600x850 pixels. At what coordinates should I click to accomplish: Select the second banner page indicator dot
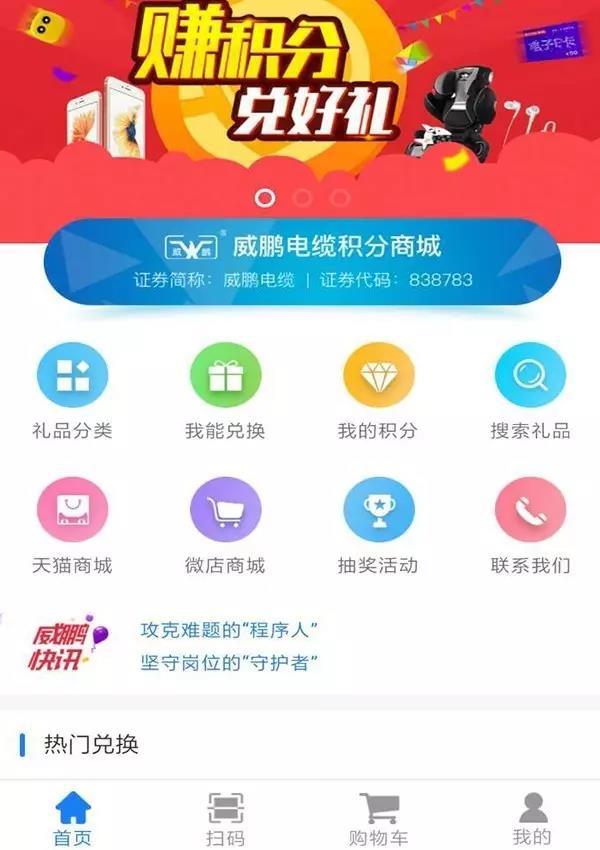(x=302, y=197)
